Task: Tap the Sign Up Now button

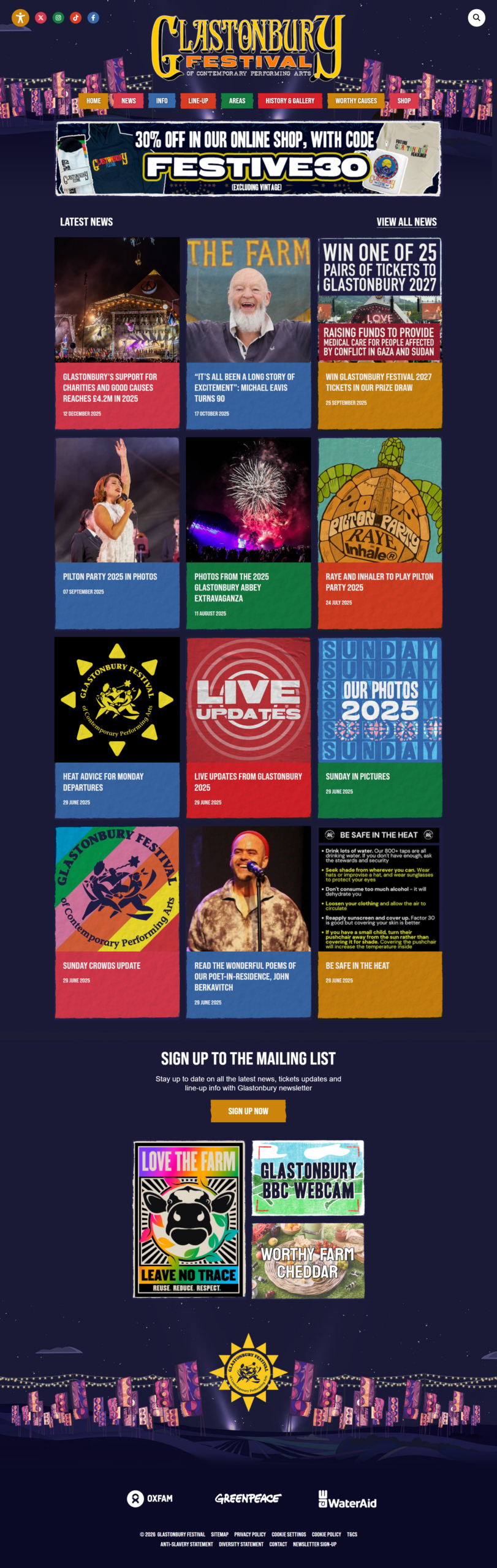Action: [x=248, y=1111]
